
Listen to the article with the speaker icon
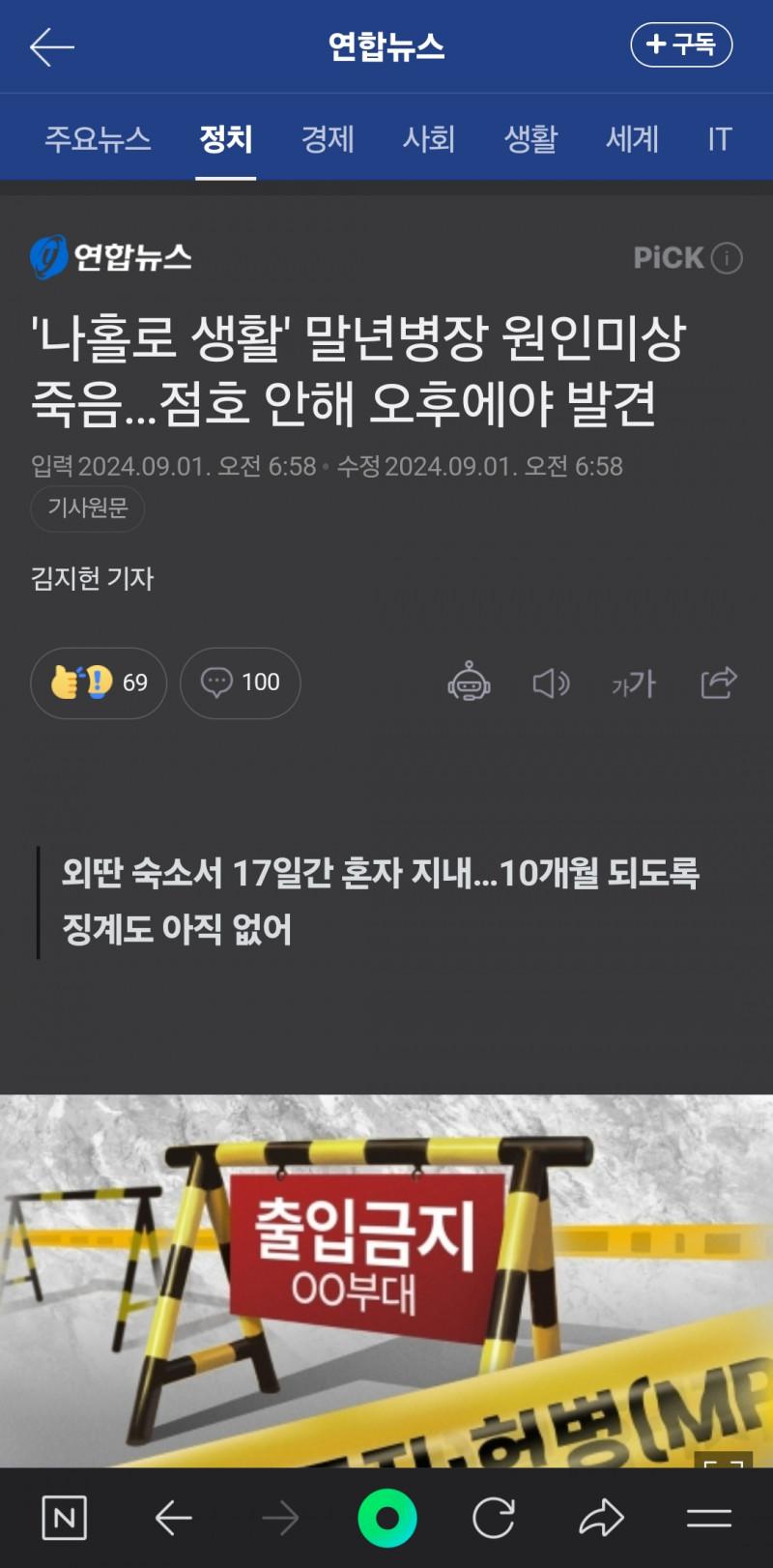click(551, 683)
